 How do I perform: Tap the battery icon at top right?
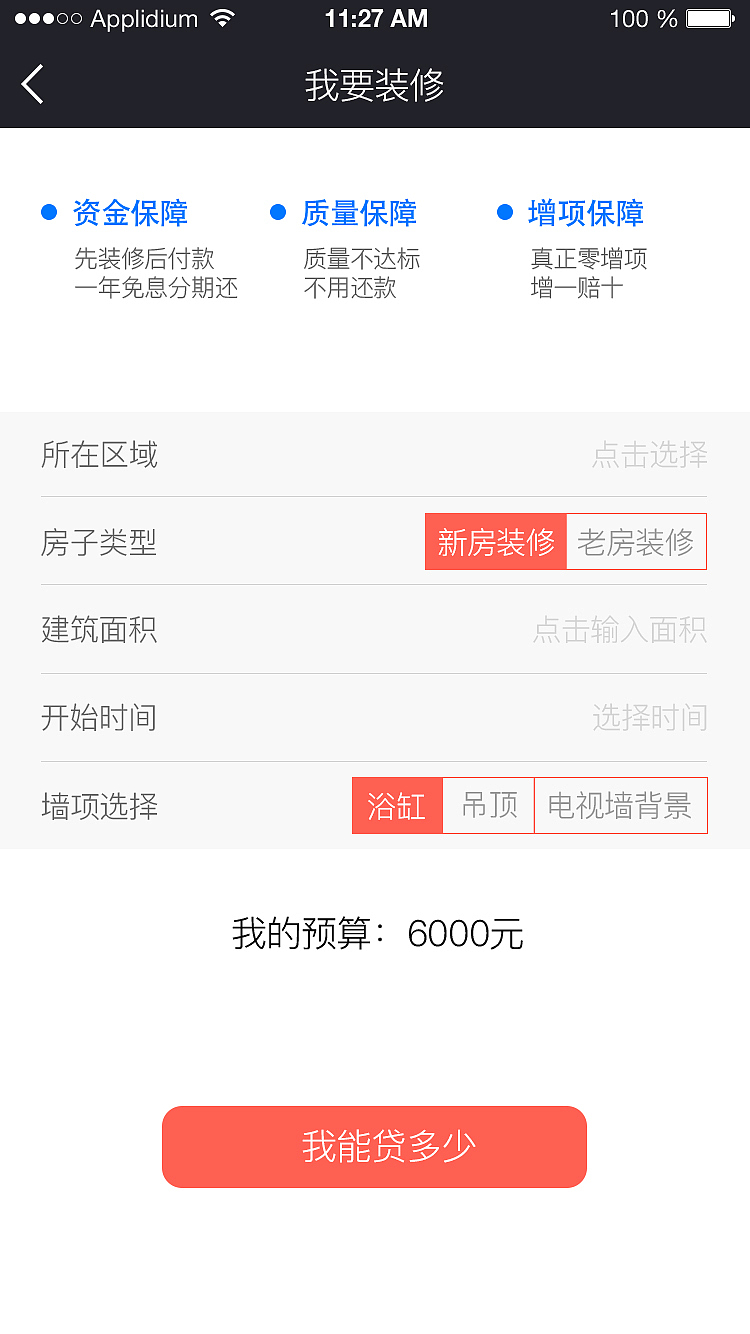(x=706, y=17)
